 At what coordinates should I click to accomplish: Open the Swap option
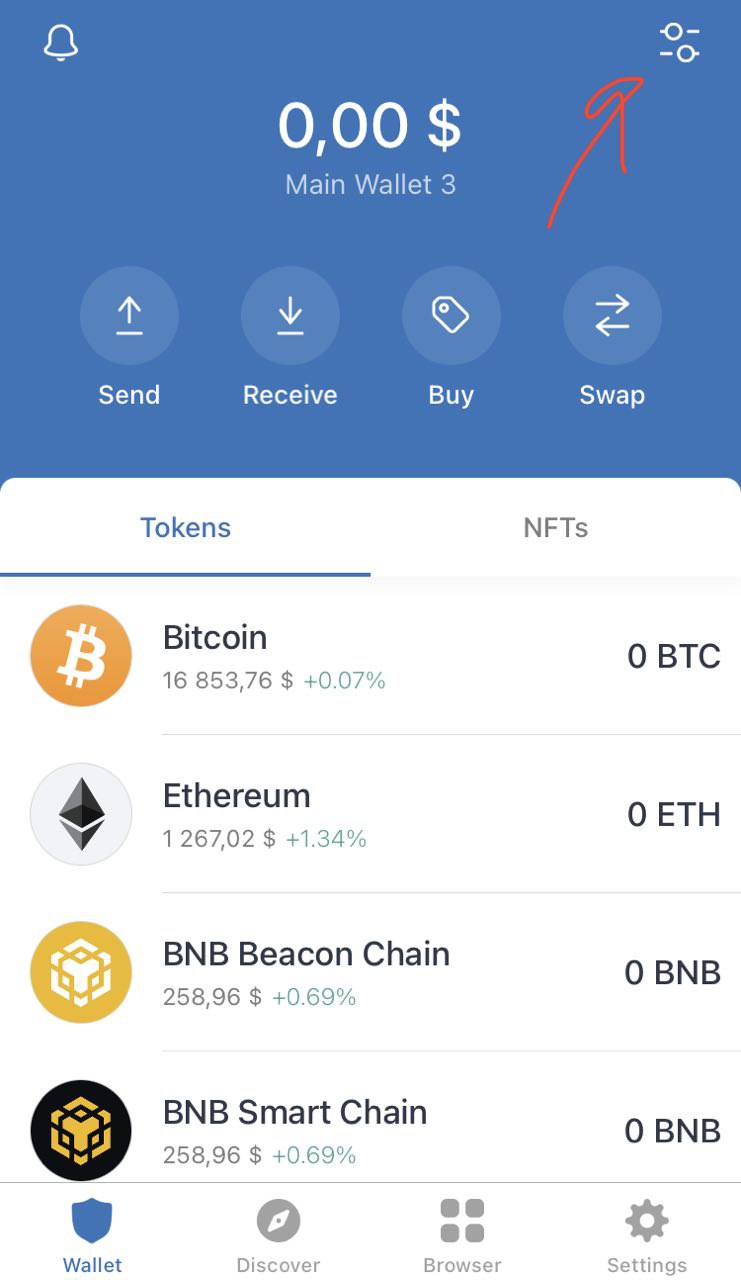click(612, 317)
